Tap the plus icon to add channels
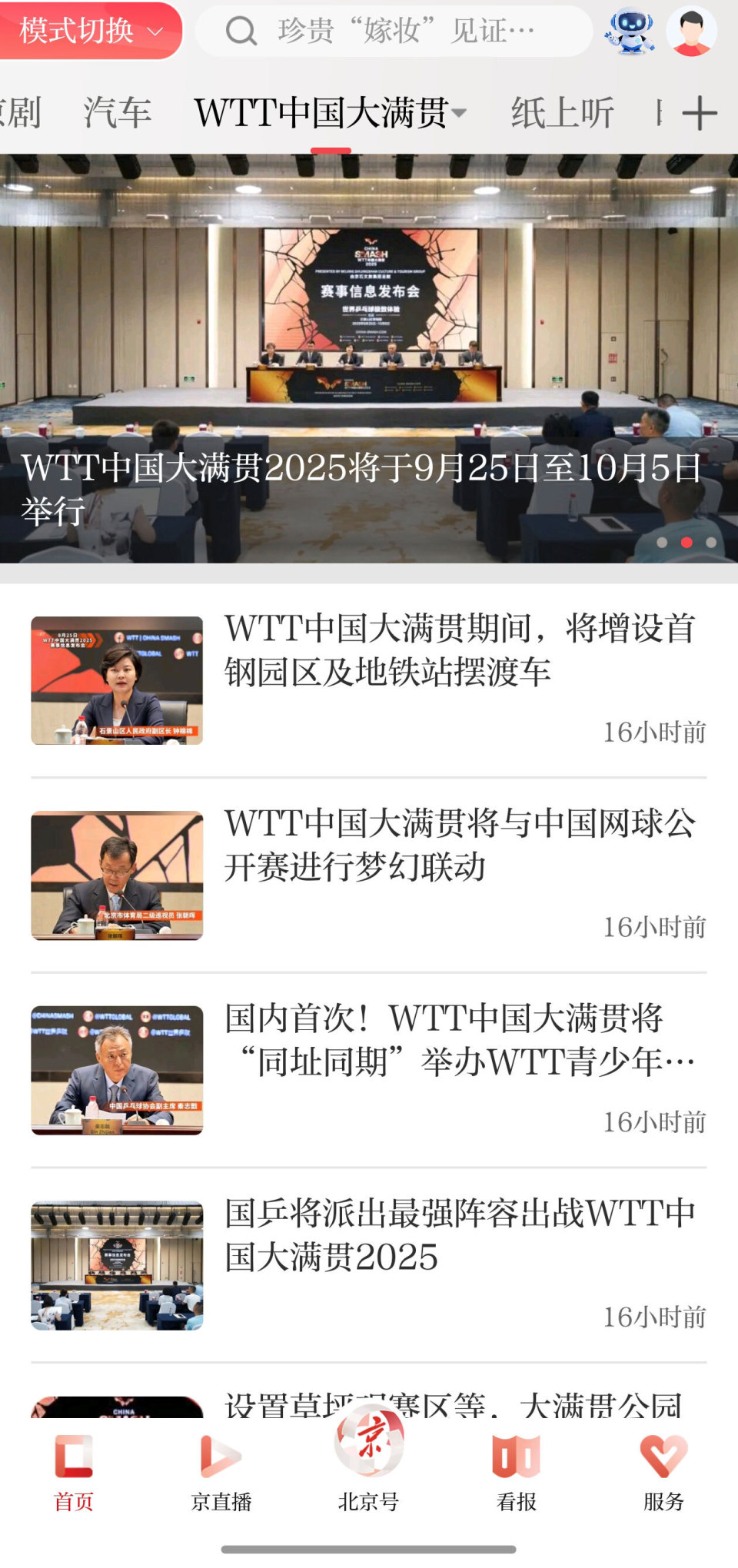The image size is (738, 1568). point(700,113)
